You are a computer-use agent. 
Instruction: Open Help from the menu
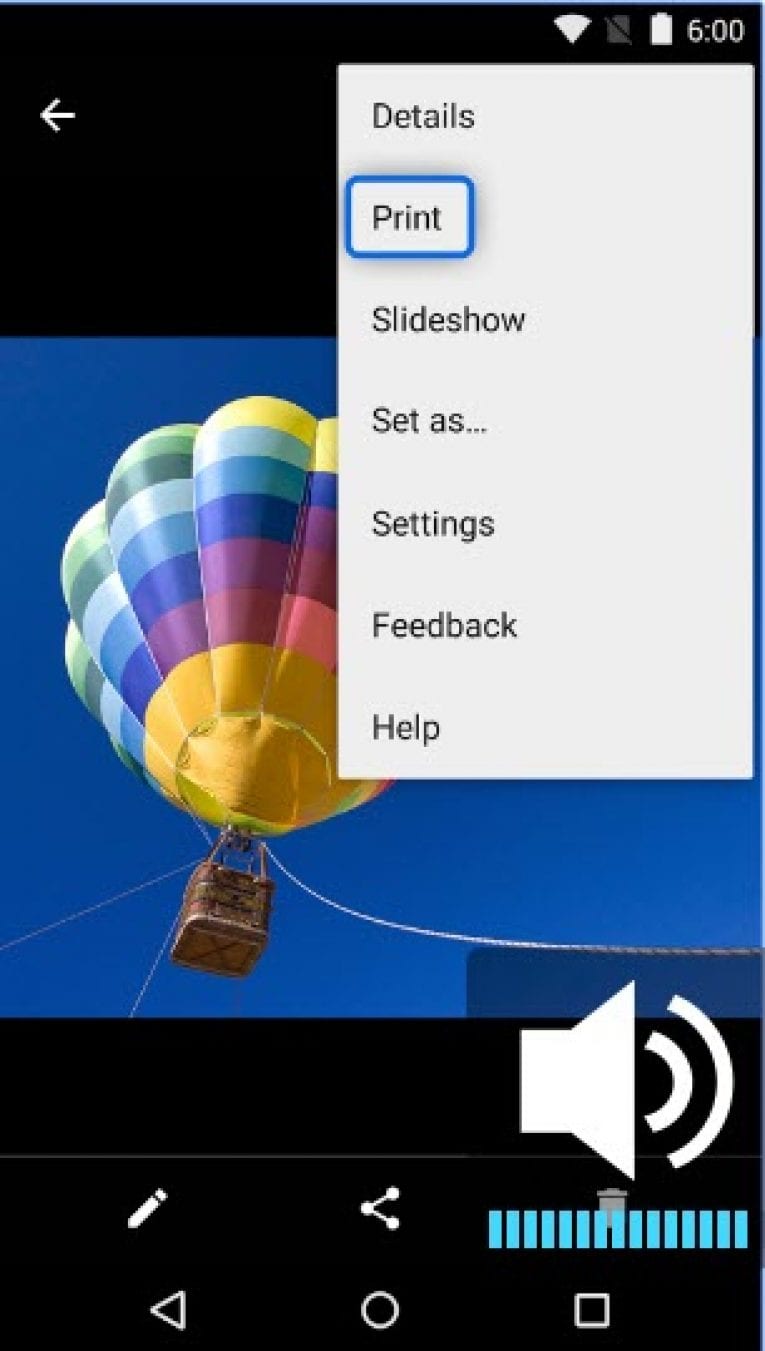coord(406,727)
